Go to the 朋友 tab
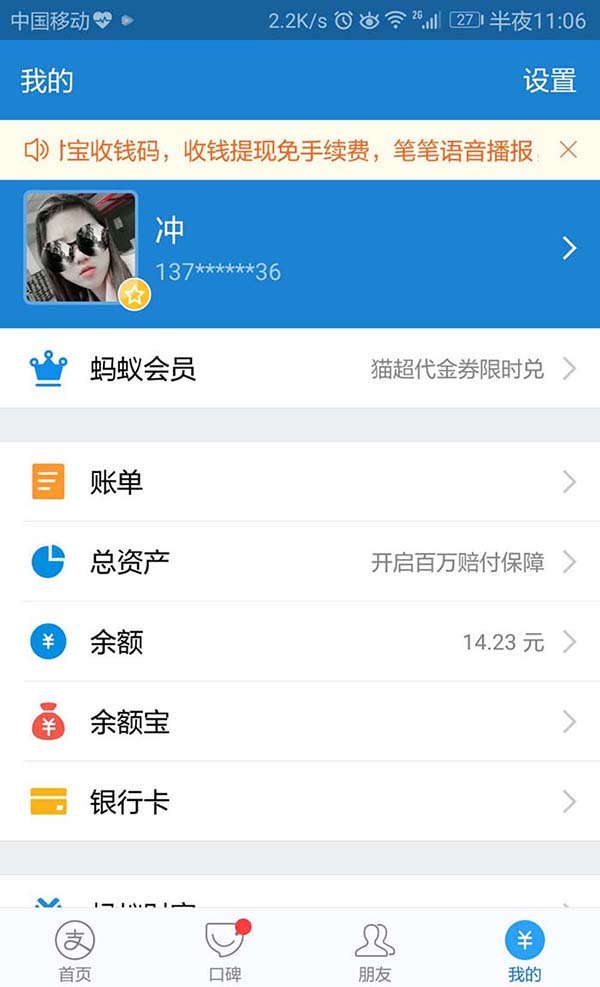 click(x=375, y=951)
